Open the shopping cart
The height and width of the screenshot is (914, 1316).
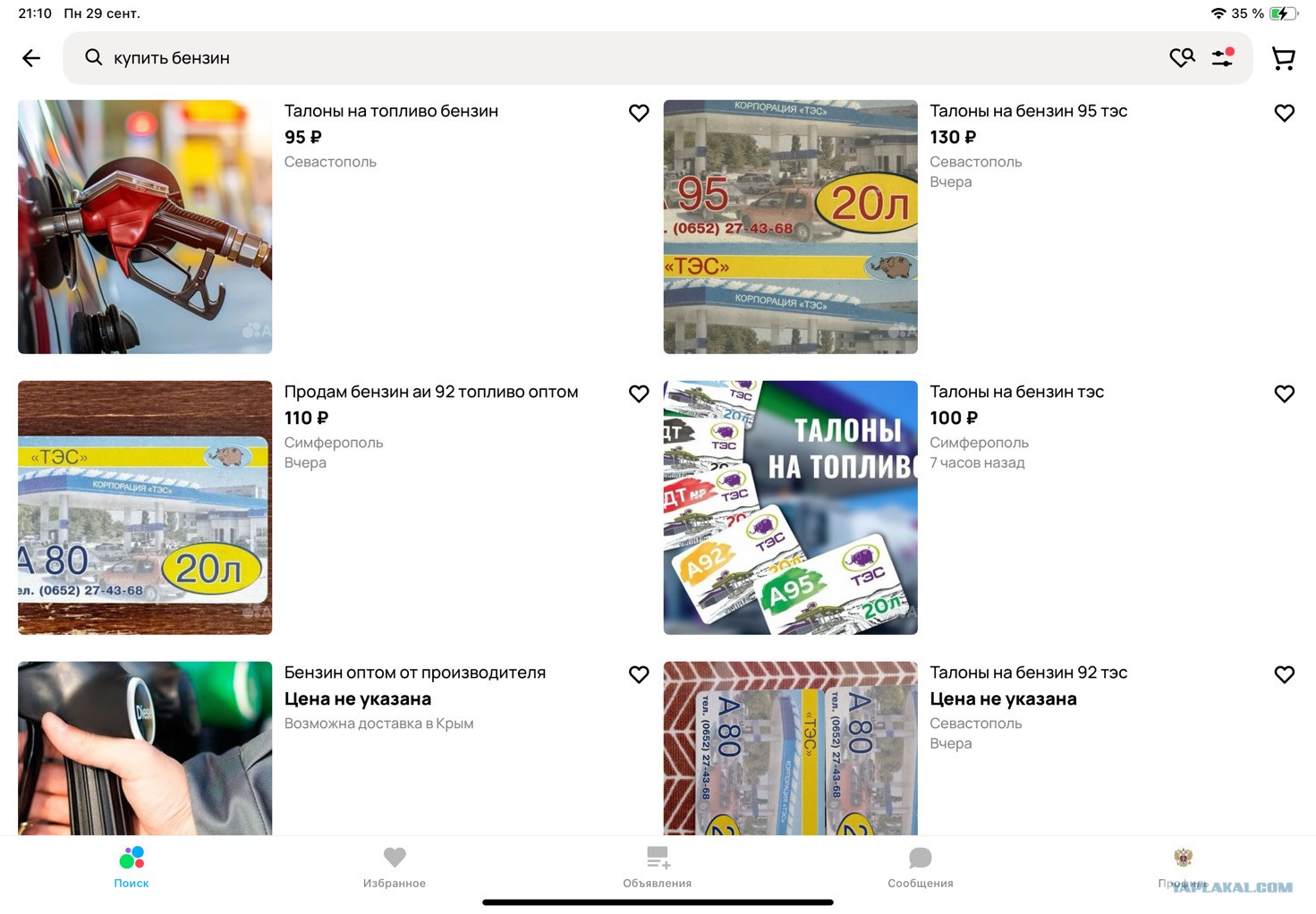pyautogui.click(x=1284, y=59)
